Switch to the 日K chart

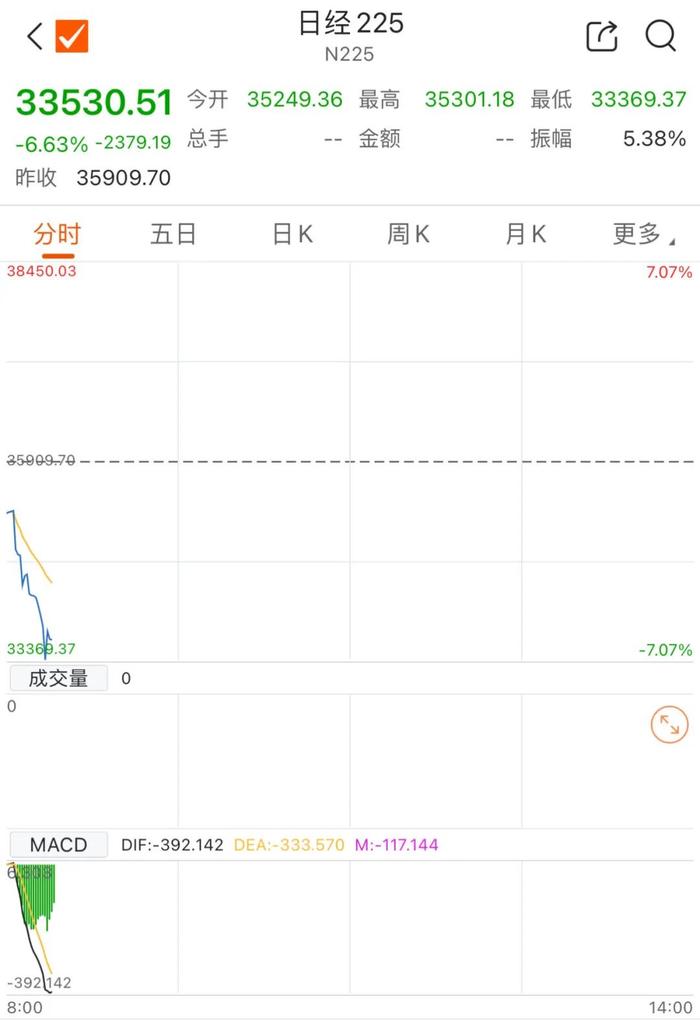pos(292,235)
